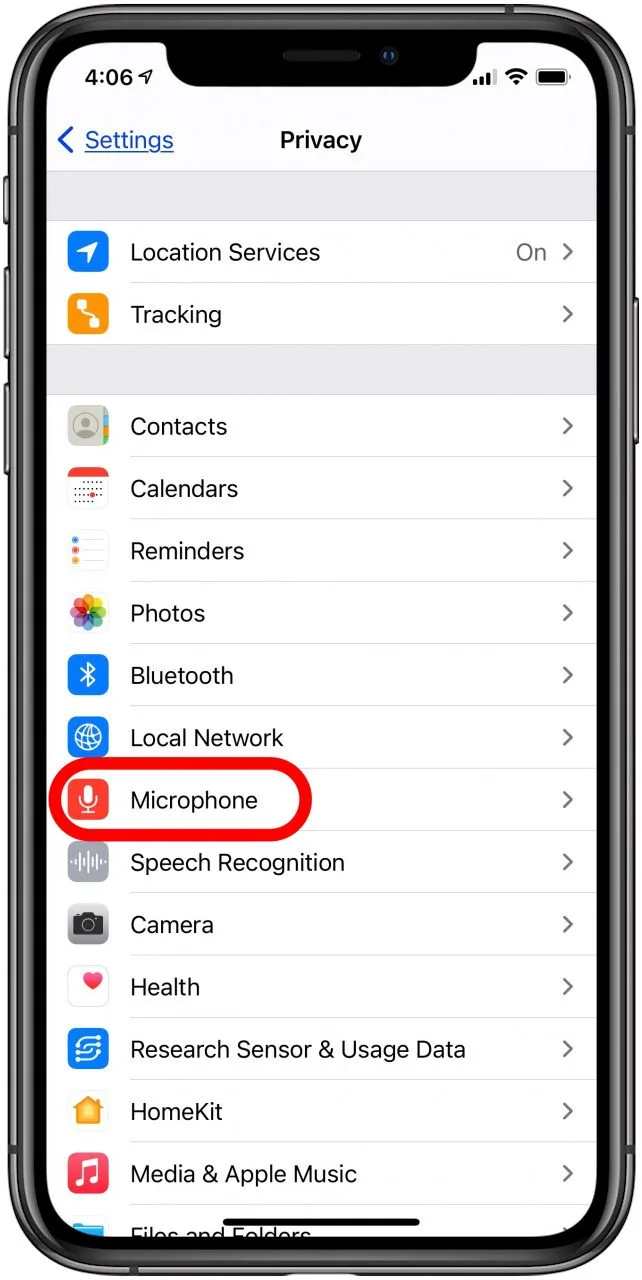Open Health privacy settings

click(320, 987)
